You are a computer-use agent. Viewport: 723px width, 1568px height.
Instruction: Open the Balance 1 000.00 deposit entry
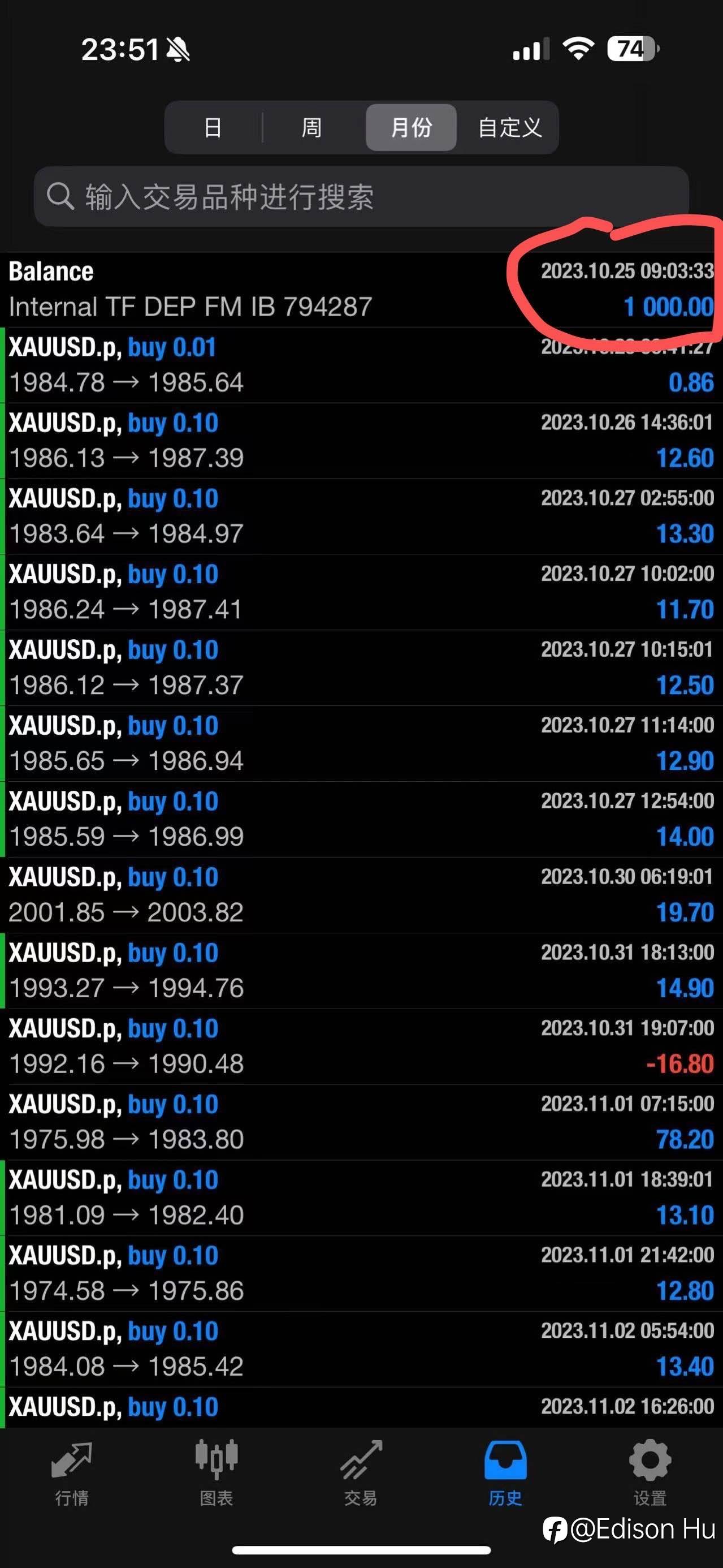pyautogui.click(x=361, y=290)
